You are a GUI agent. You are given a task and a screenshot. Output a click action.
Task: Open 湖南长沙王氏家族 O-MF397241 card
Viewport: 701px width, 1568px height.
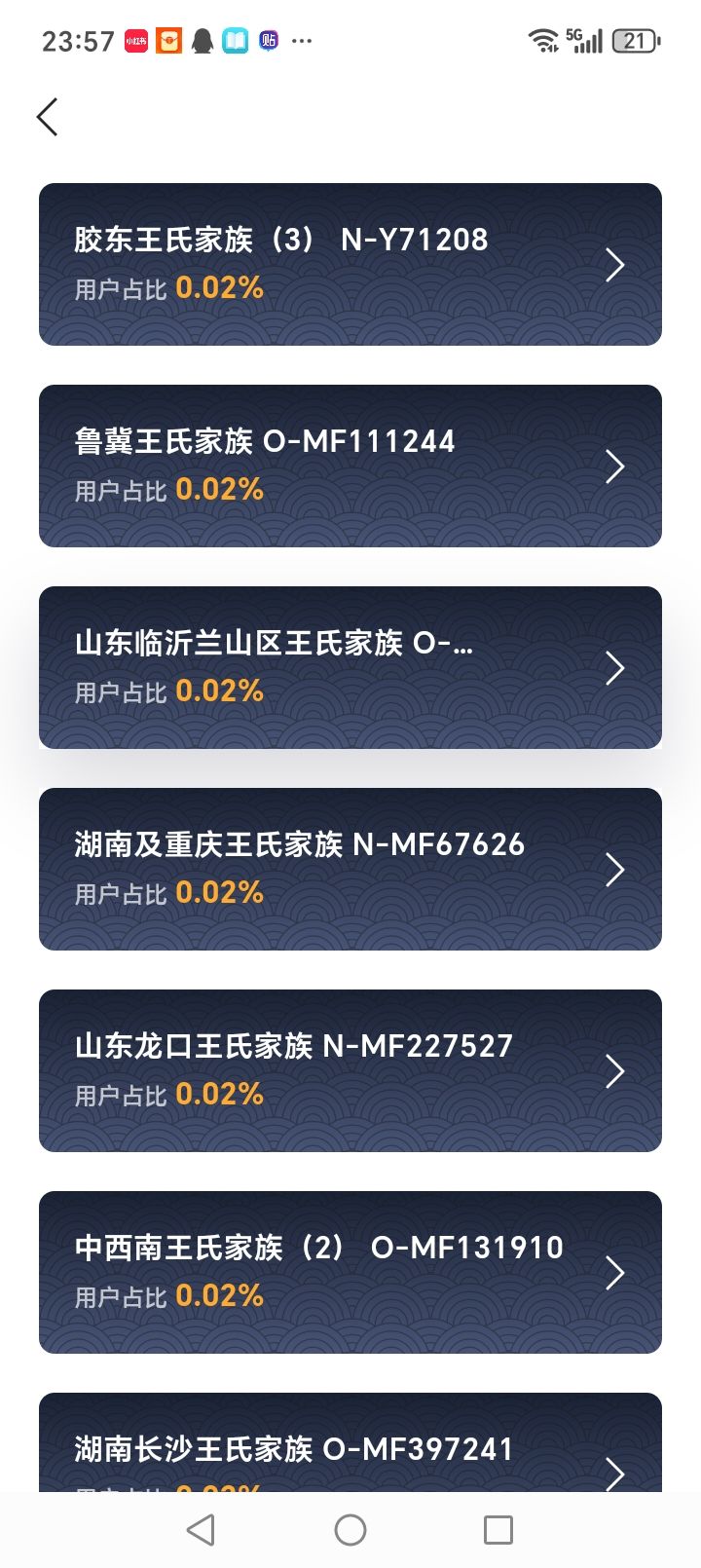coord(350,1446)
